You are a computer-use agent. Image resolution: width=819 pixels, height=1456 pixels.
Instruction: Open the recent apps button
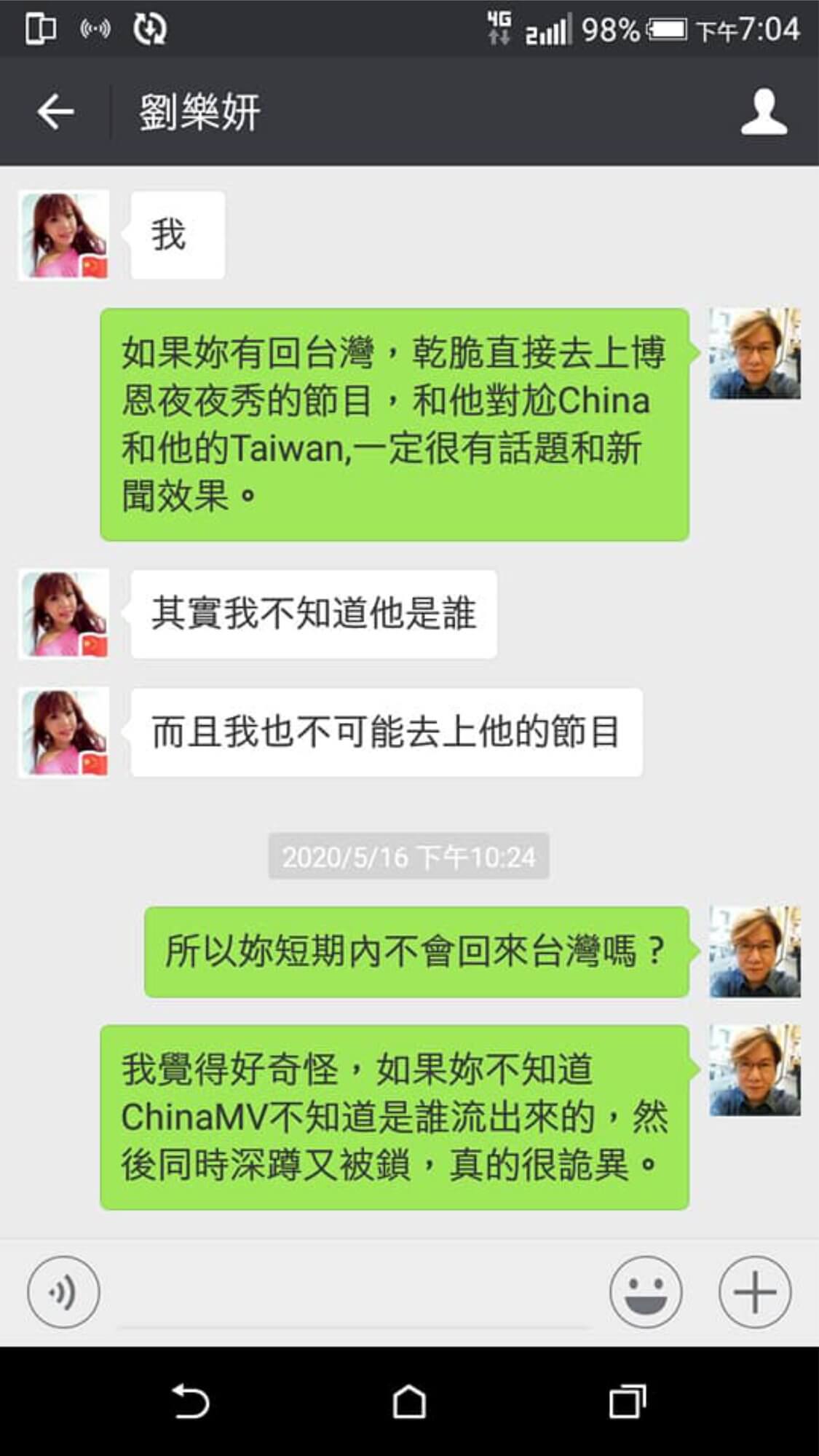(x=627, y=1401)
